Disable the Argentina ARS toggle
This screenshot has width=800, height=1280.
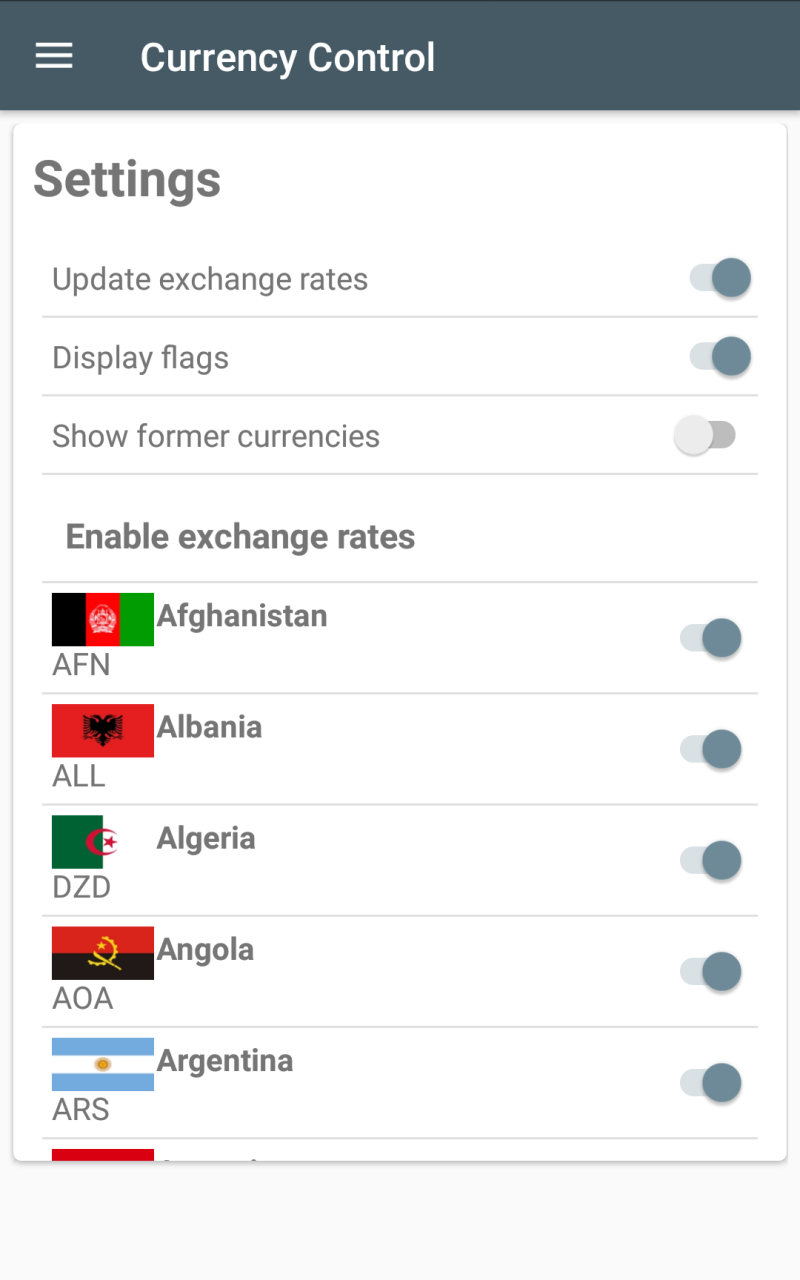[708, 1083]
